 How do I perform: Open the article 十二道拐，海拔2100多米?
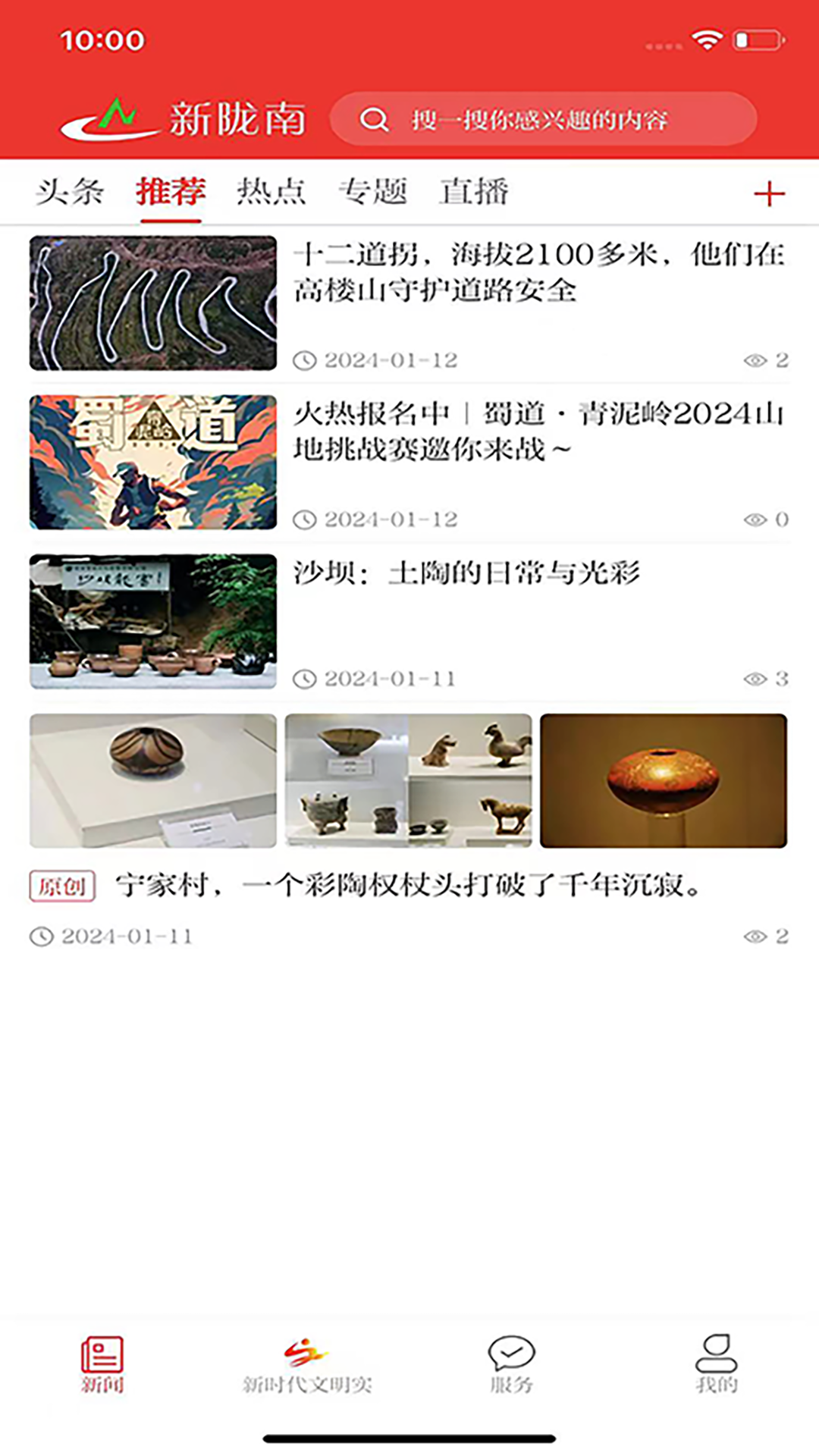coord(538,271)
